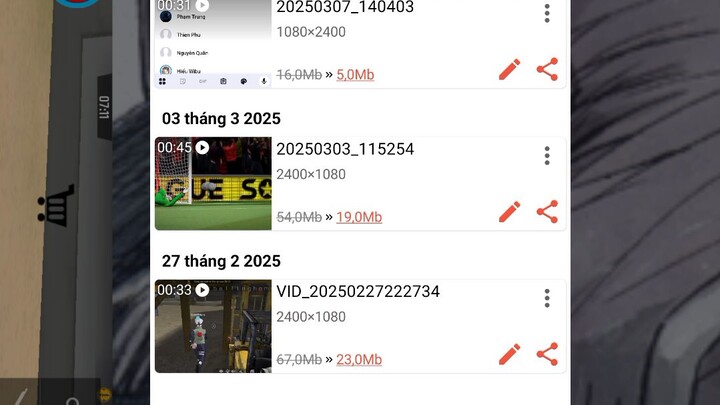Share video 20250307_140403

coord(547,69)
